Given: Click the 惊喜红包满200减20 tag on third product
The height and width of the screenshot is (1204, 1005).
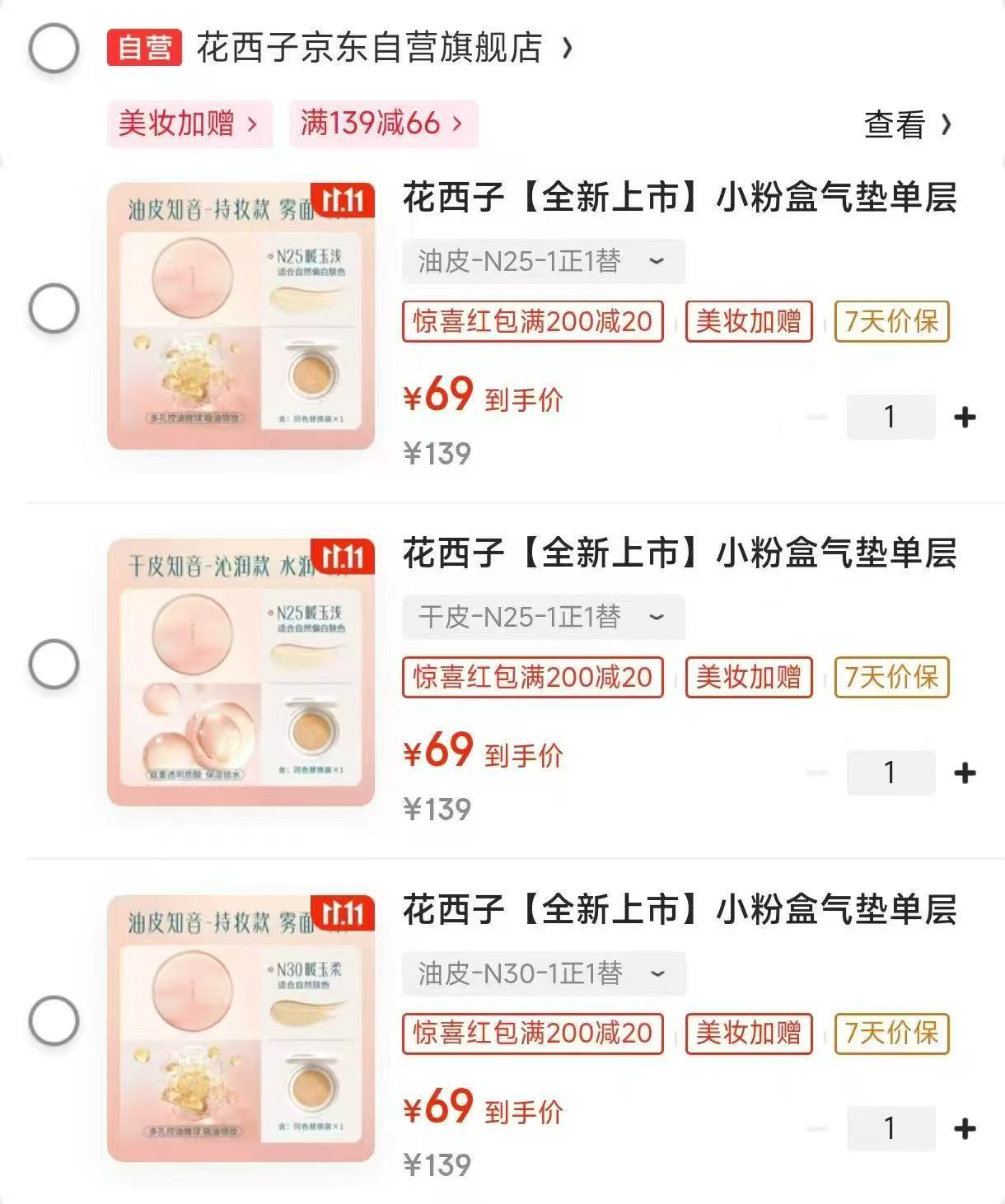Looking at the screenshot, I should pyautogui.click(x=532, y=1034).
